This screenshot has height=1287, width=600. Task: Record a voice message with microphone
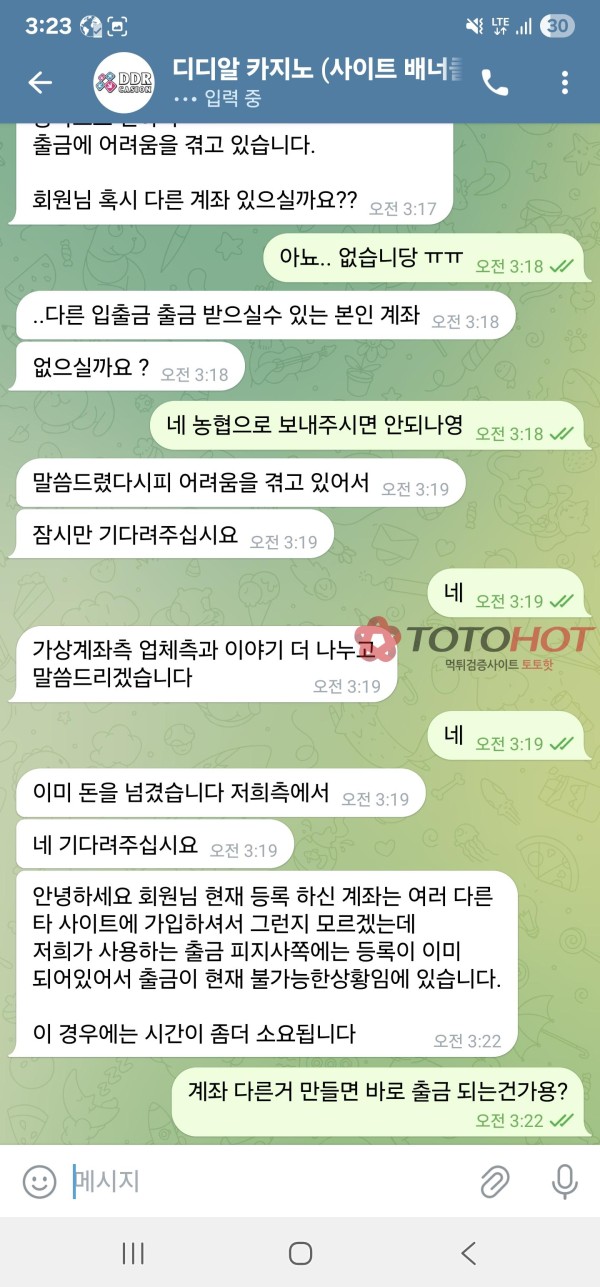pos(565,1182)
